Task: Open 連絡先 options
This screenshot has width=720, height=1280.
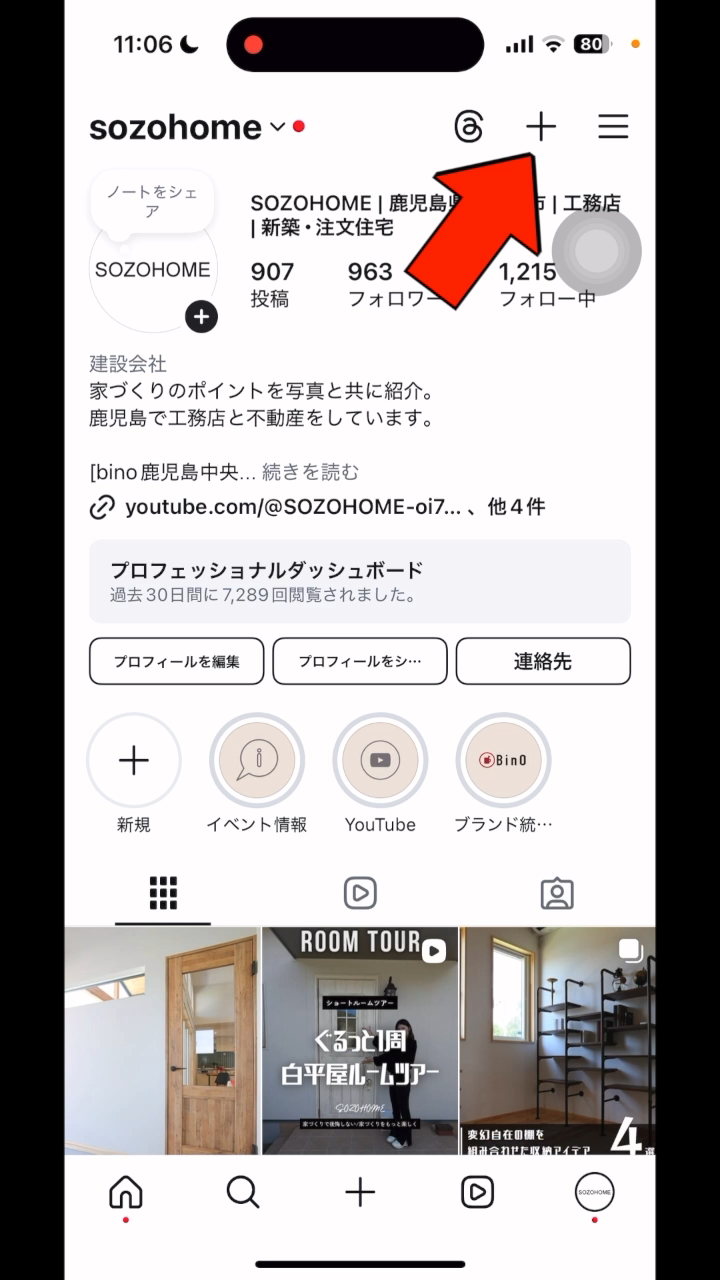Action: pos(543,661)
